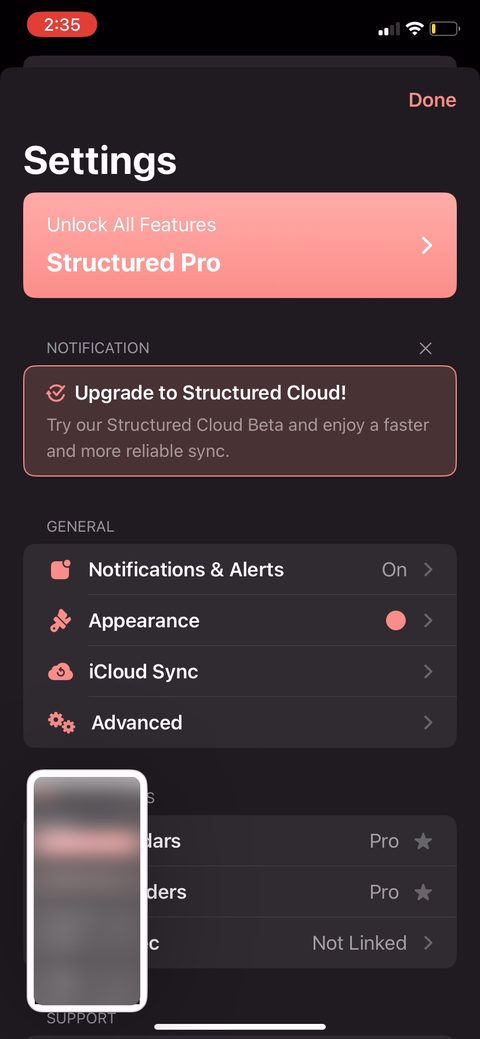Dismiss the notification section
This screenshot has height=1039, width=480.
click(426, 349)
